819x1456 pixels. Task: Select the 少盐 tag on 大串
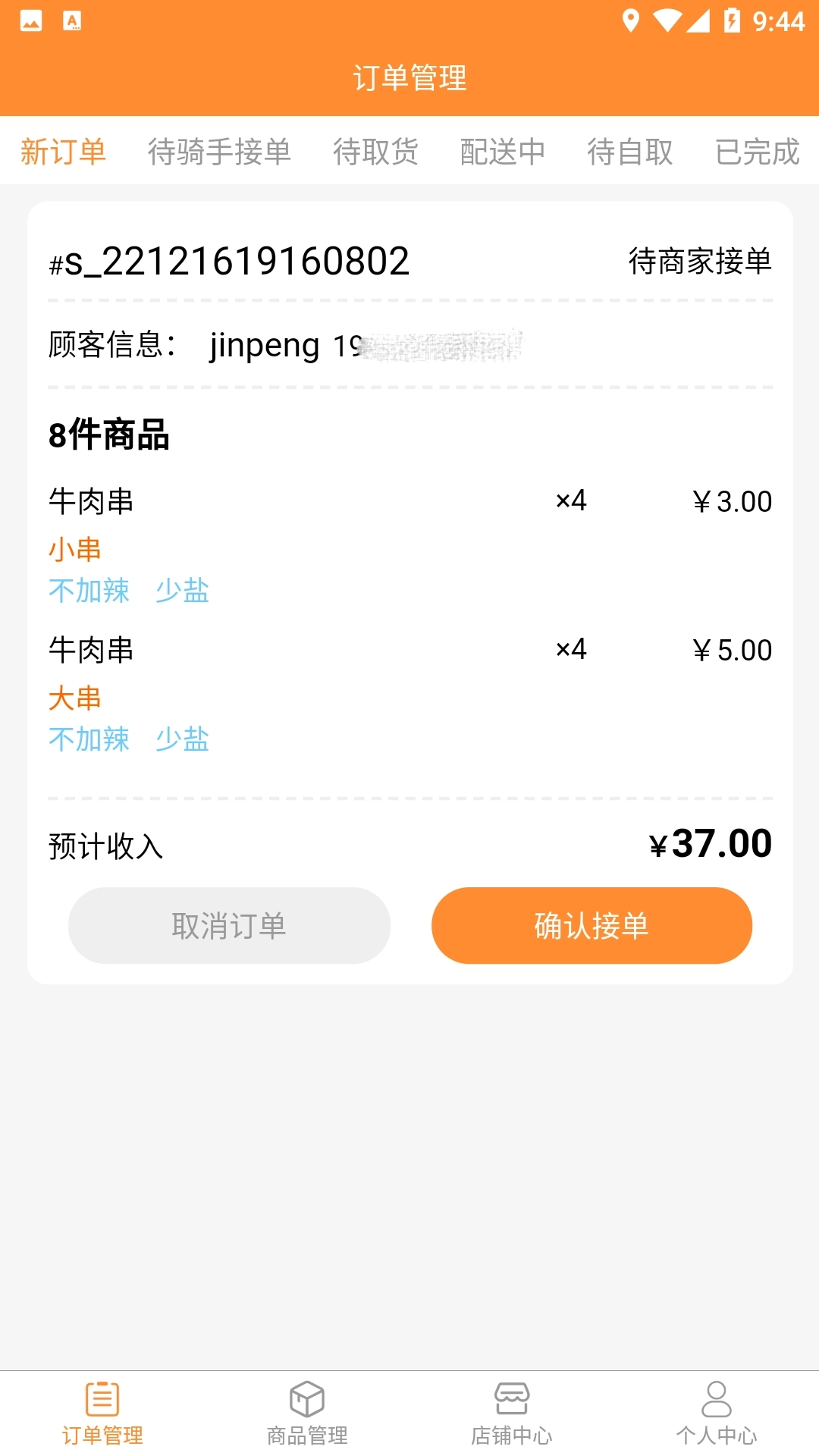[182, 739]
